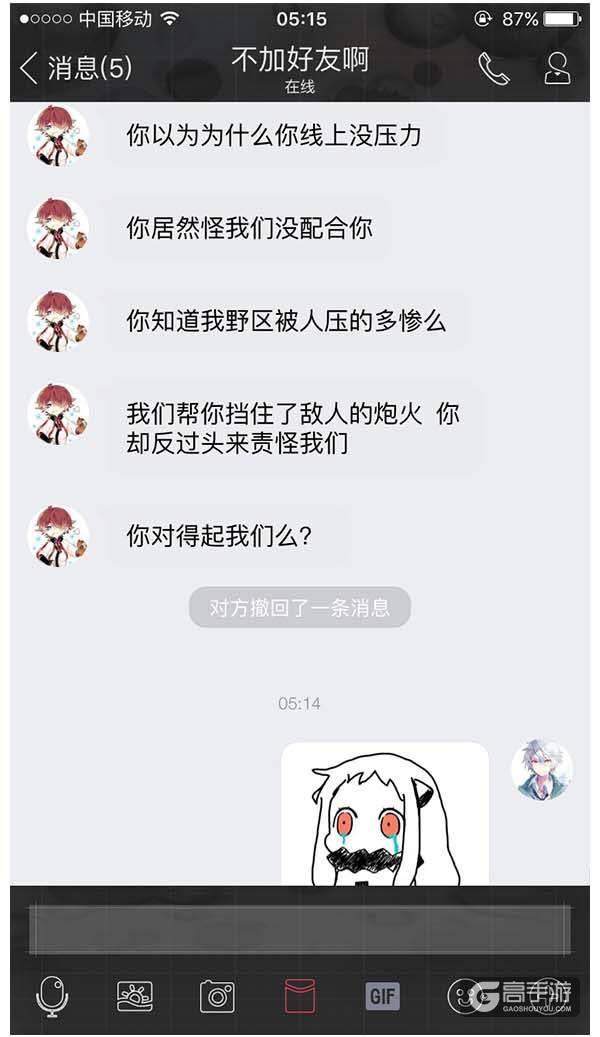
Task: Open the emoji panel
Action: click(462, 996)
